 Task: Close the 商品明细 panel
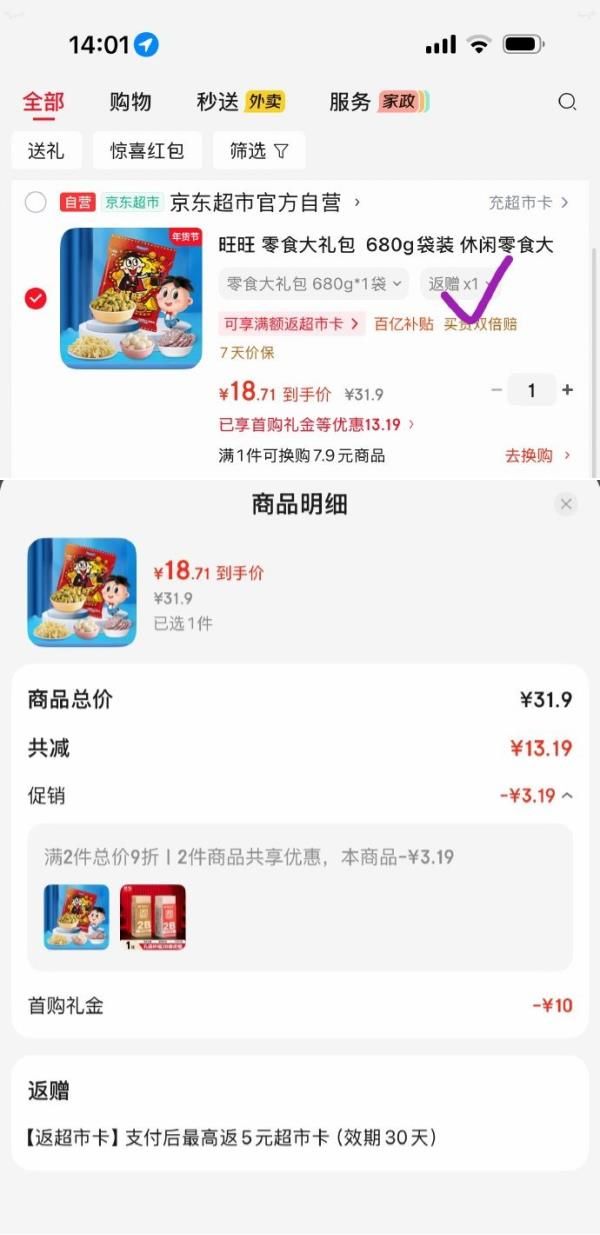566,504
